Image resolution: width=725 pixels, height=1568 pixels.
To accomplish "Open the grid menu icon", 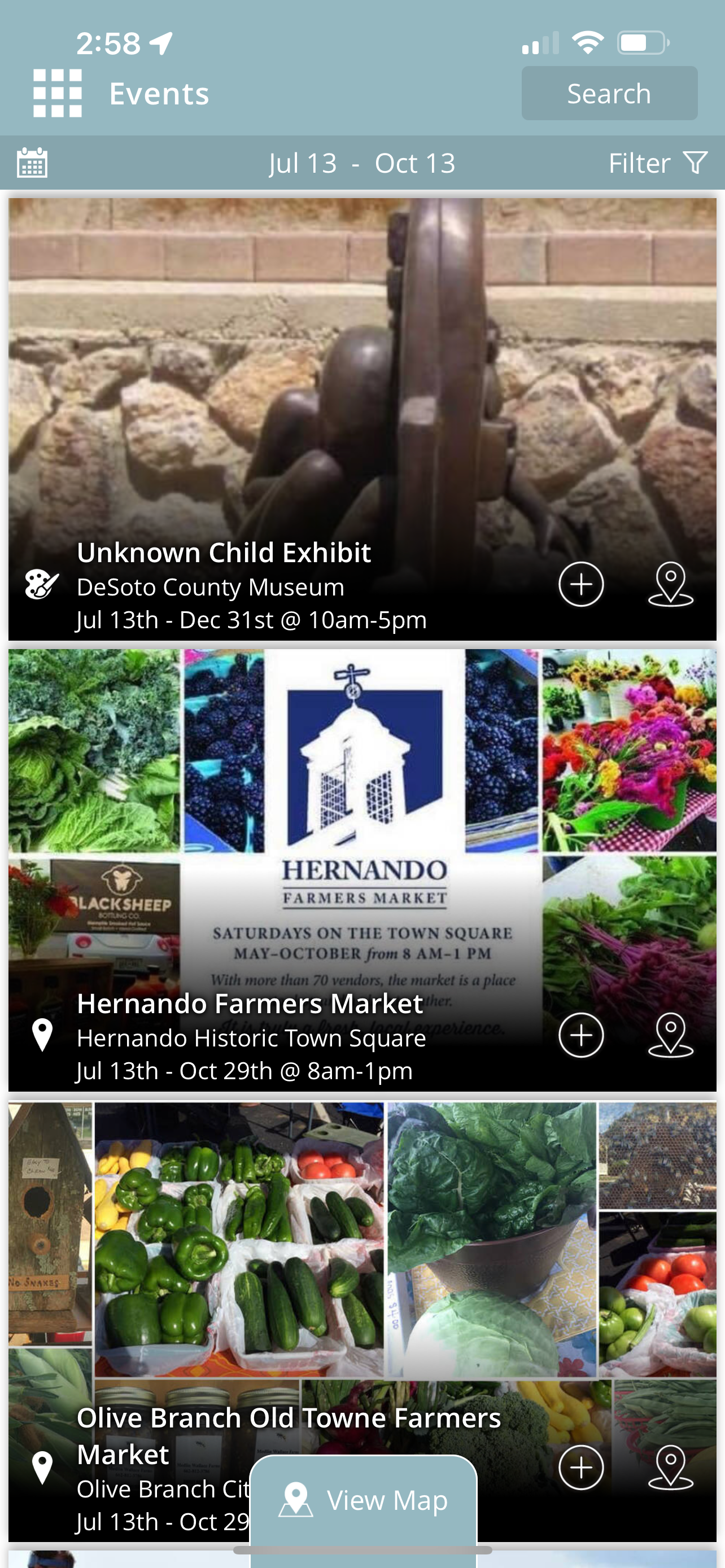I will pyautogui.click(x=57, y=93).
